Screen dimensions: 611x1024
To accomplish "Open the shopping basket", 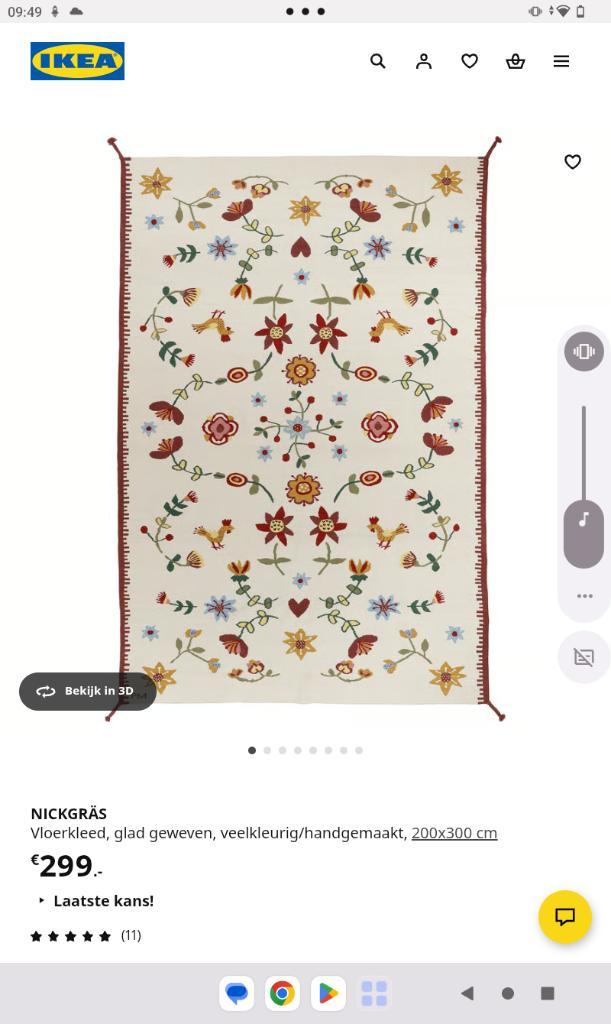I will click(x=515, y=61).
